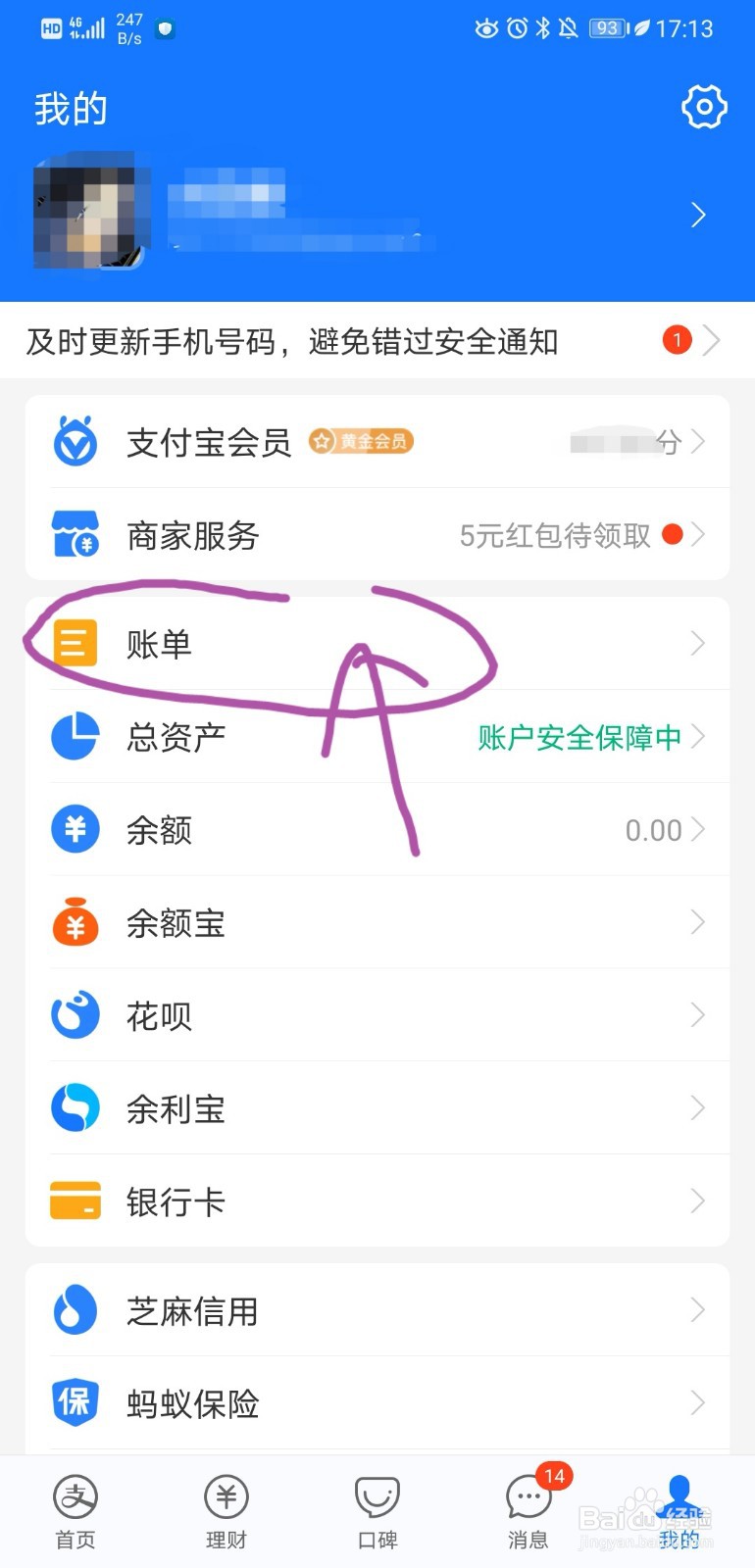The height and width of the screenshot is (1568, 755).
Task: Switch to the 理财 tab
Action: tap(226, 1509)
